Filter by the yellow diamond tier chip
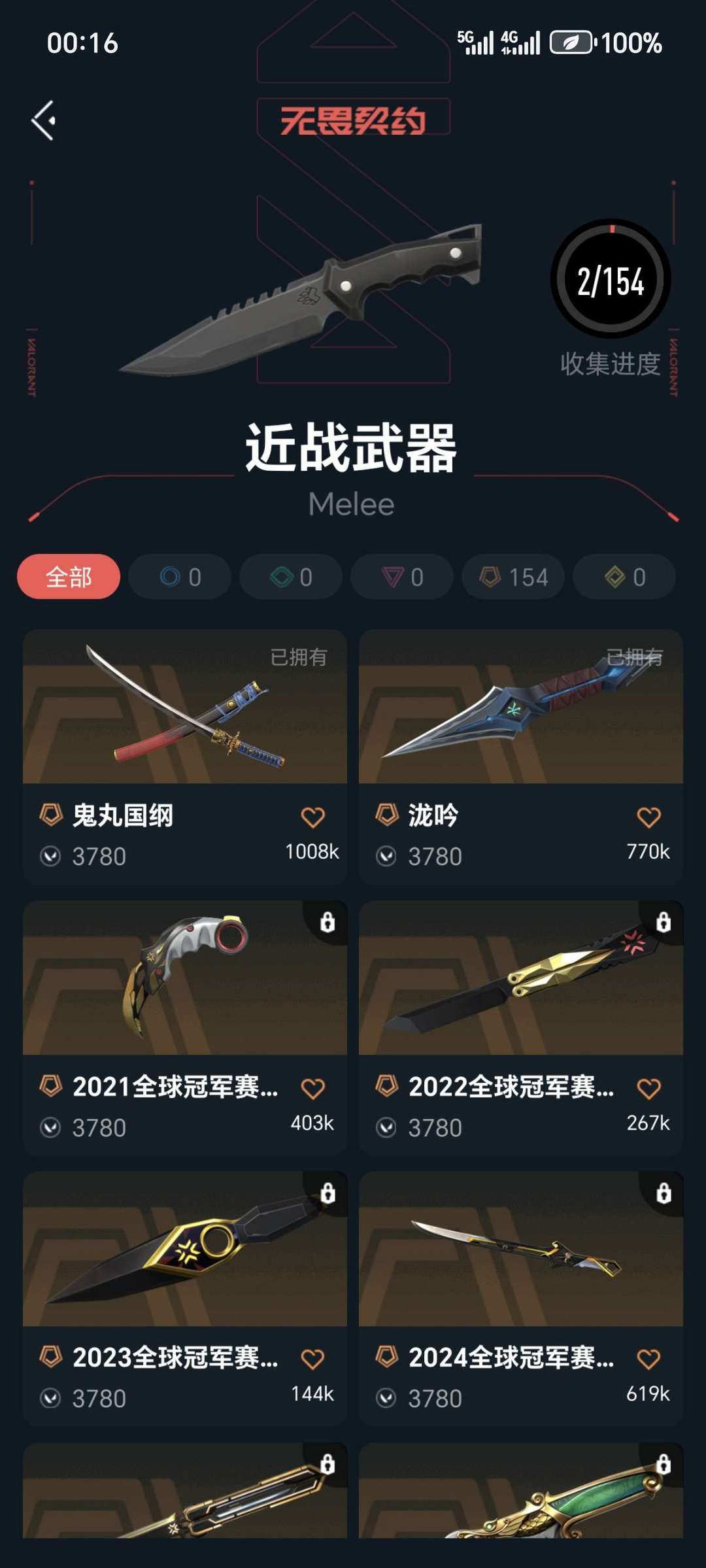This screenshot has height=1568, width=706. pos(624,577)
